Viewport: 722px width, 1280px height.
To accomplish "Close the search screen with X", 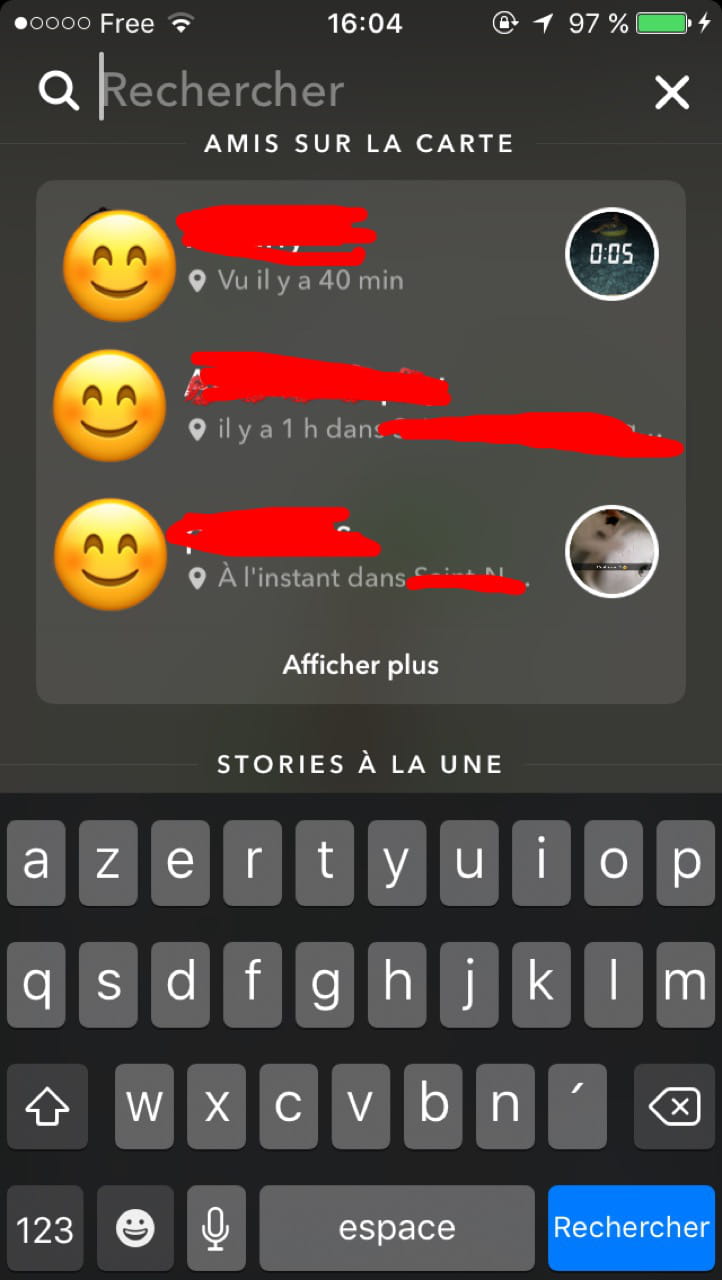I will point(672,93).
